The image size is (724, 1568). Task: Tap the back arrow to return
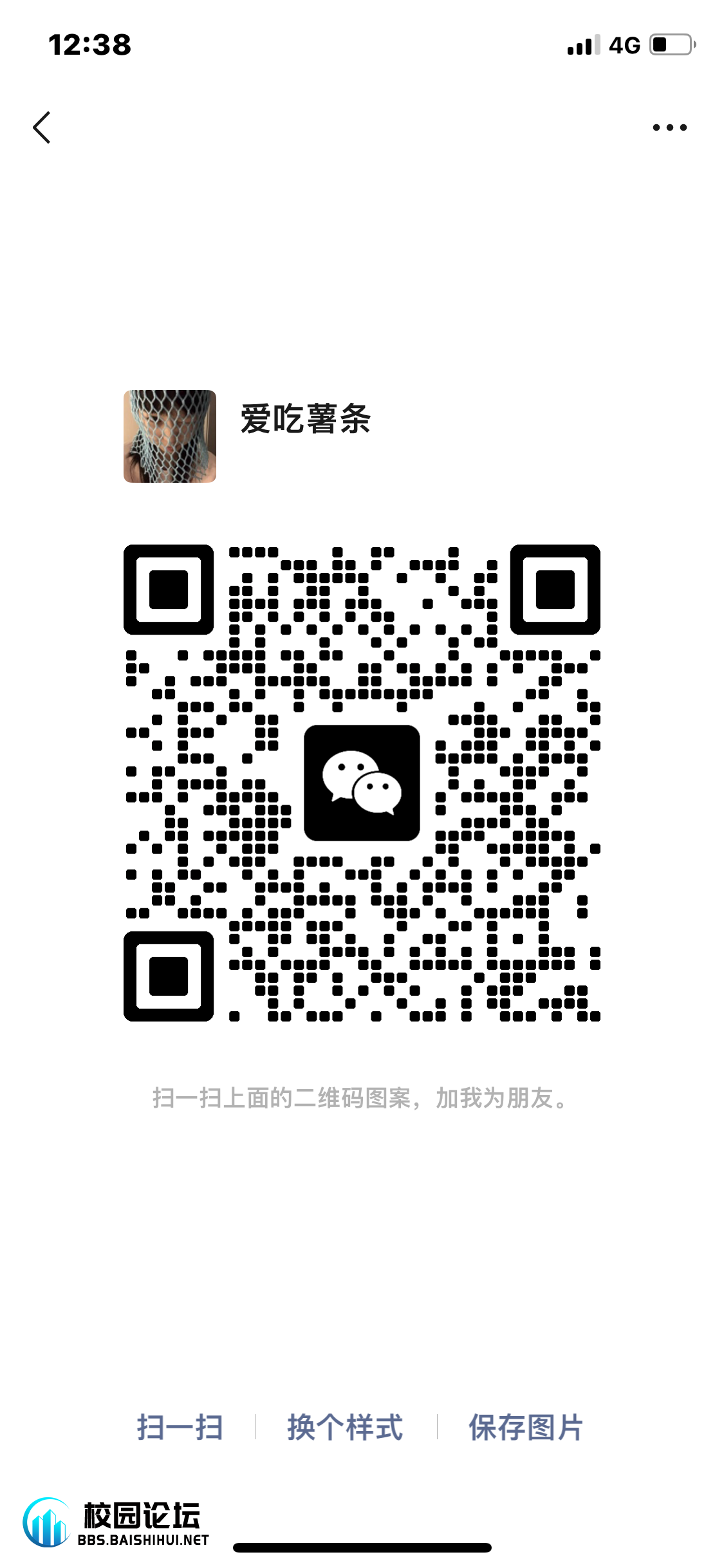42,127
